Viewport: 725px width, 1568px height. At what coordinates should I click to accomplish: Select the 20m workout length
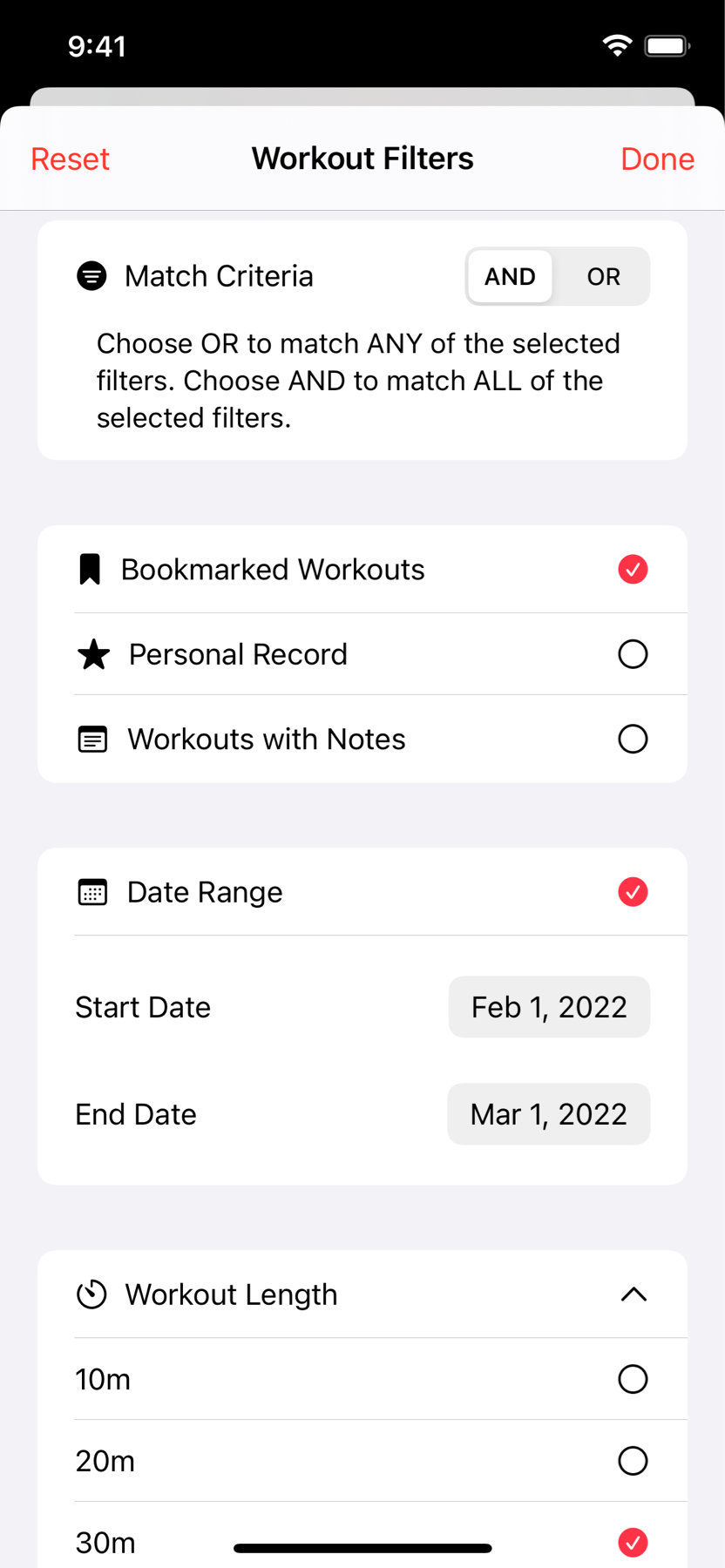(633, 1461)
